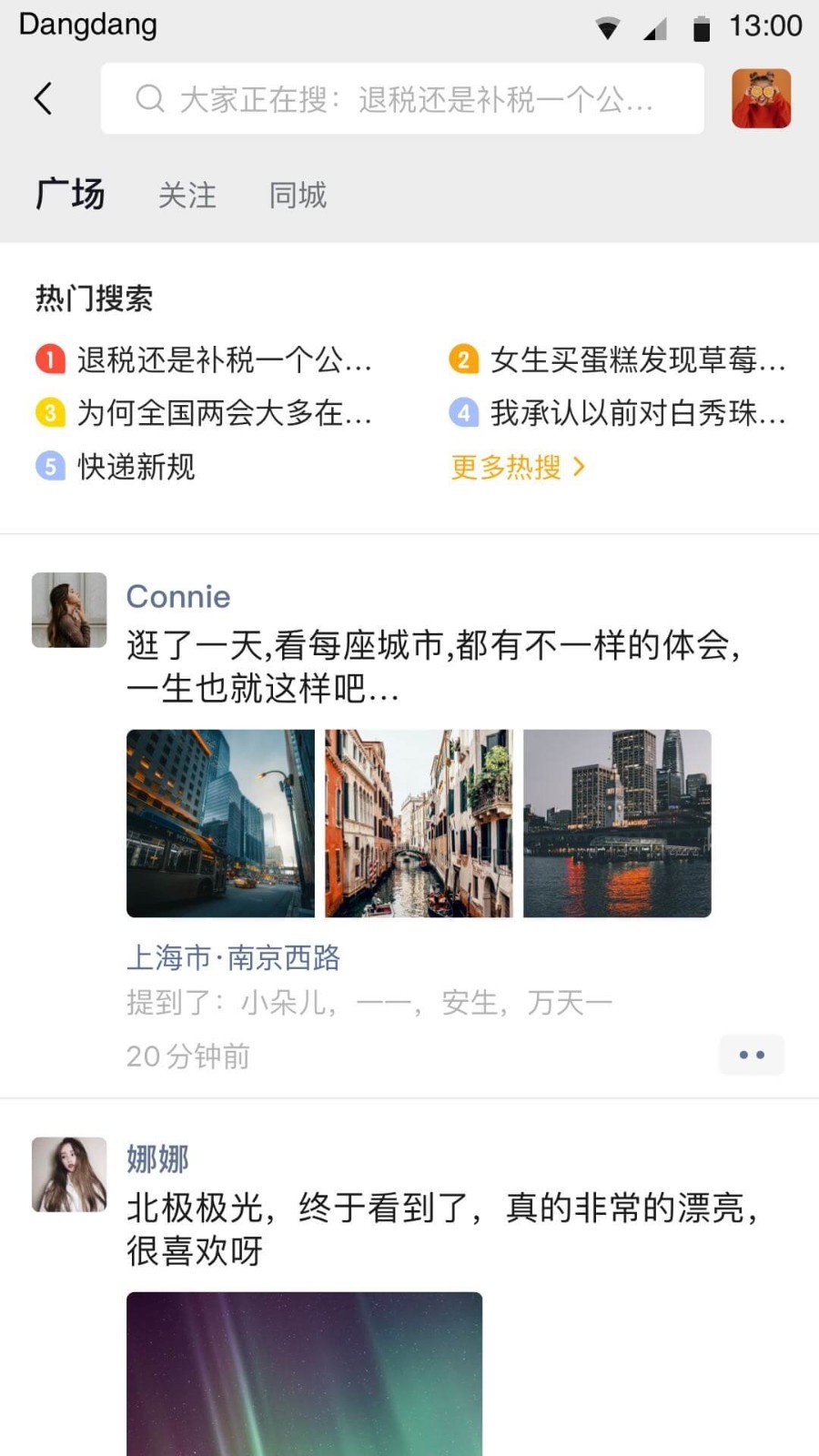The width and height of the screenshot is (819, 1456).
Task: Open hot search 我承认以前对白秀珠…
Action: click(618, 413)
